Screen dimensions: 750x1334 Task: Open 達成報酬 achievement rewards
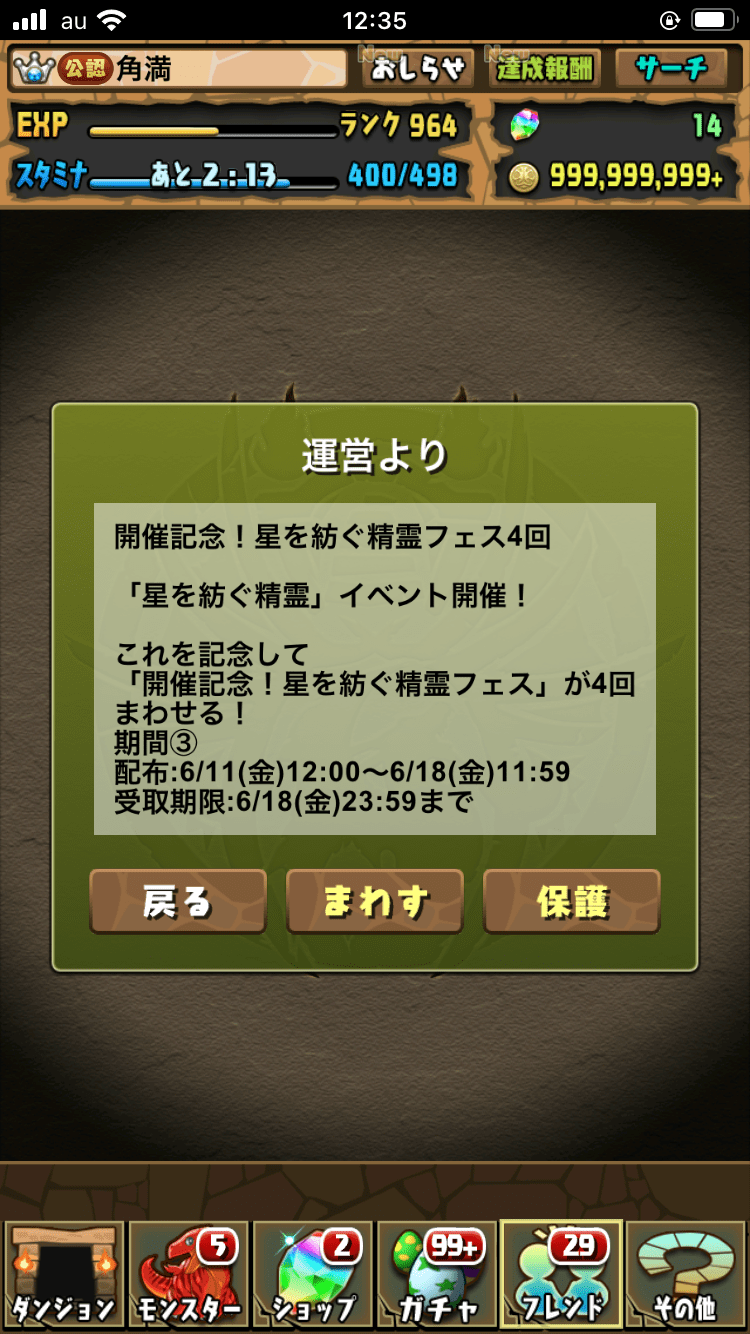[545, 68]
